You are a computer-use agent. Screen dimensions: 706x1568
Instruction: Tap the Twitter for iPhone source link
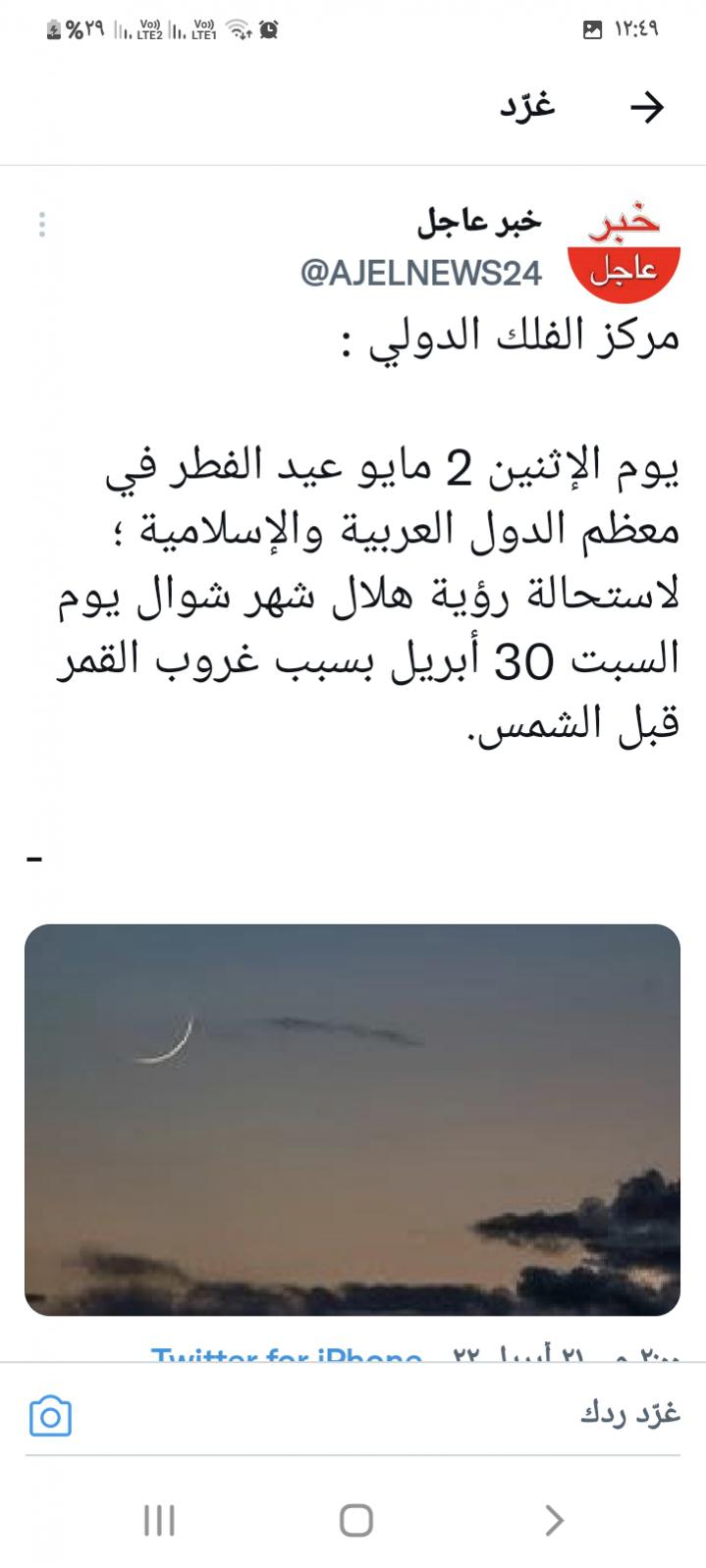pos(287,1354)
